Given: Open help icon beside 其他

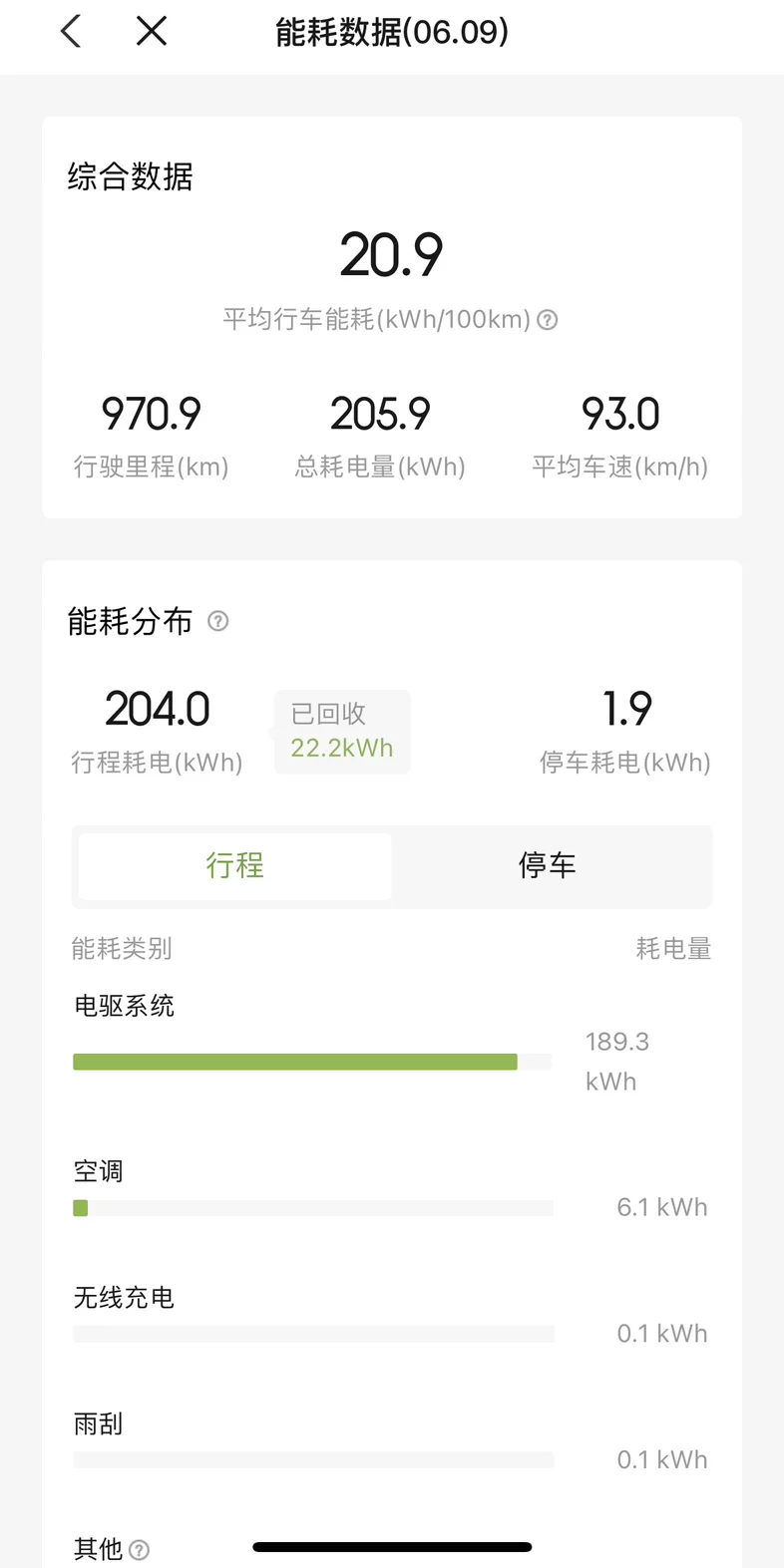Looking at the screenshot, I should (140, 1550).
